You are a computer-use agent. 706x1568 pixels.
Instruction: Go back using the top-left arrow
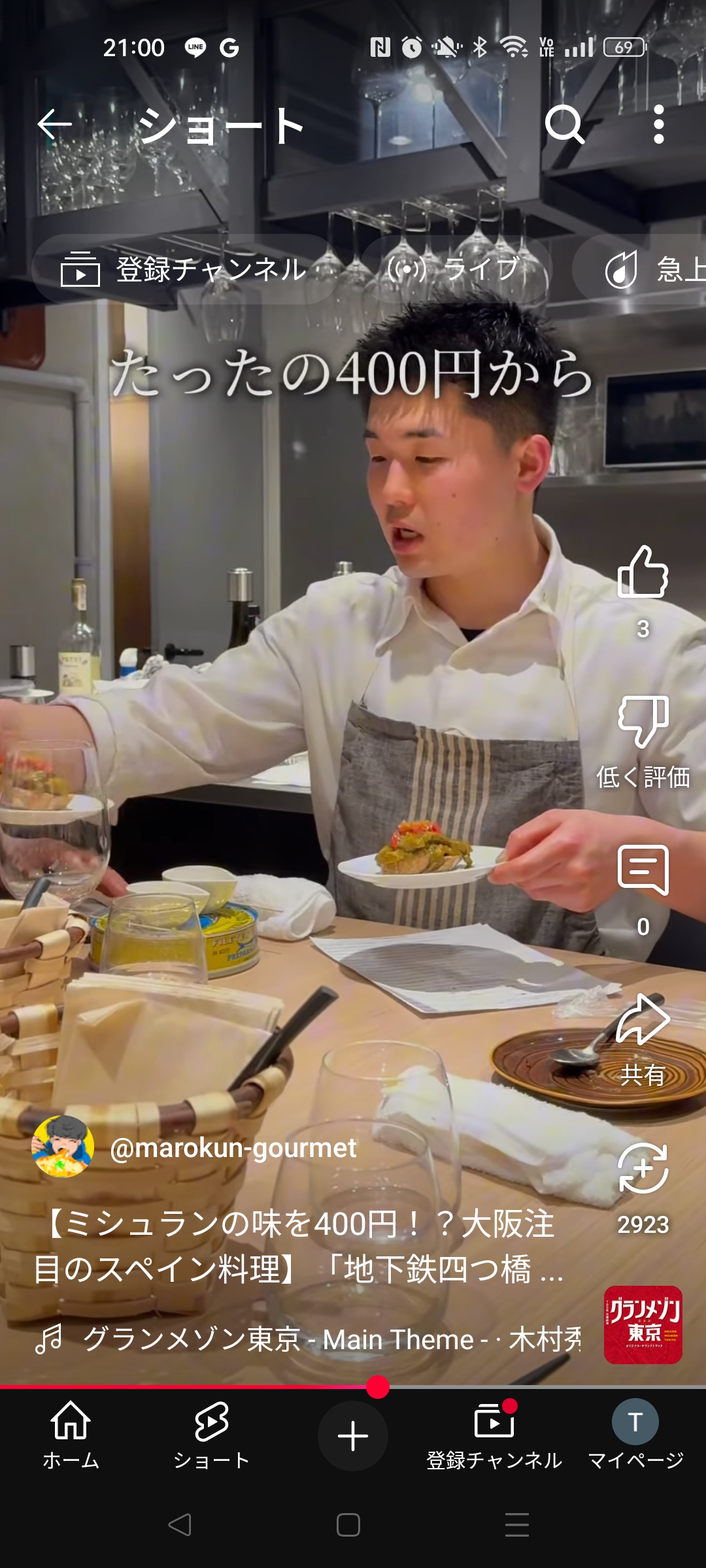[x=54, y=124]
